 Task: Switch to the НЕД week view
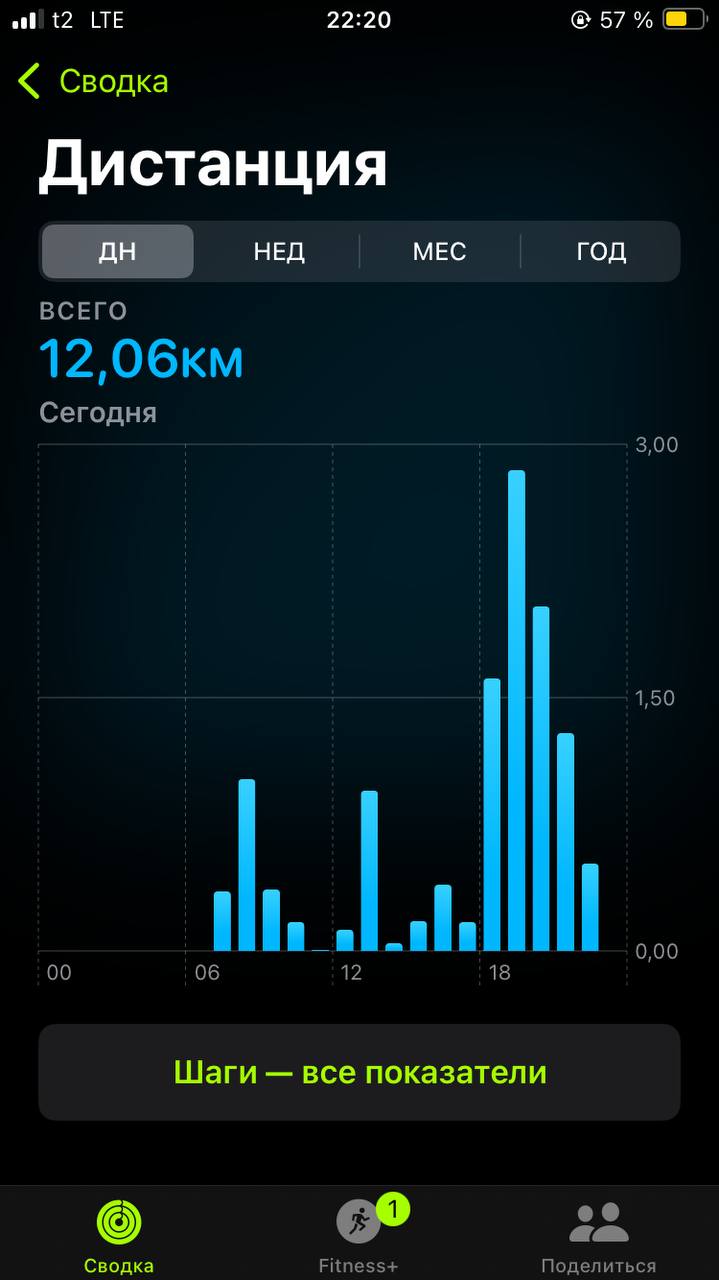click(278, 251)
